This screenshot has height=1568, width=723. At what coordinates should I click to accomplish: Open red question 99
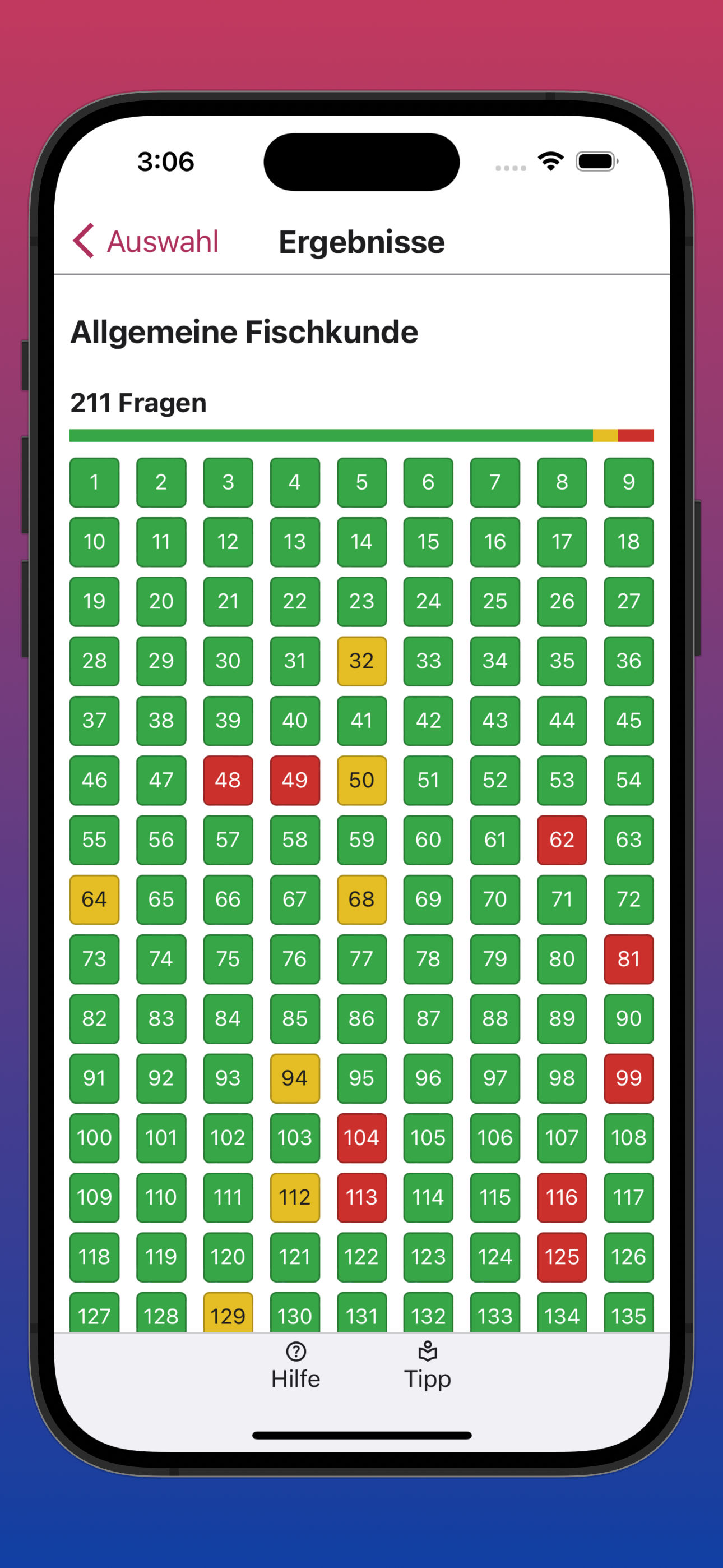coord(629,1078)
